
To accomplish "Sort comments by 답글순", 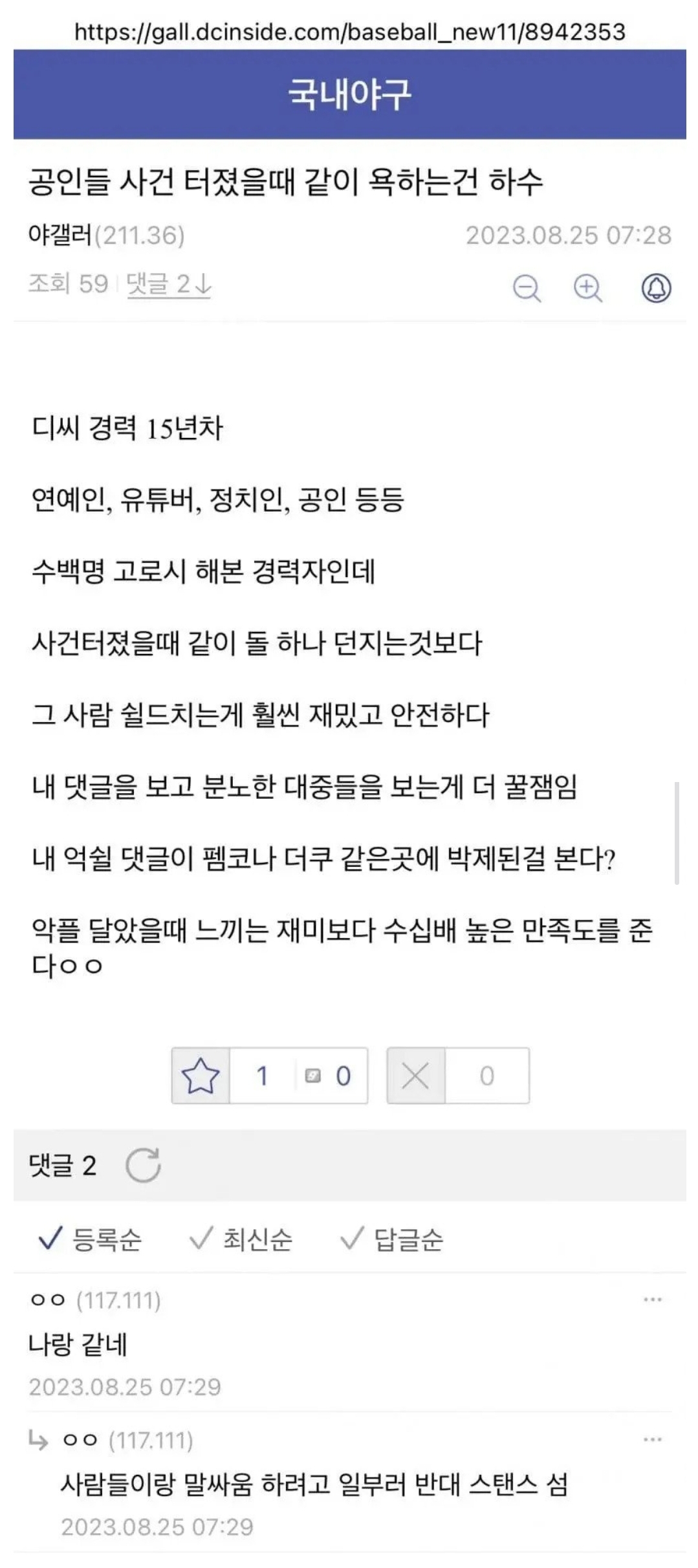I will tap(392, 1239).
